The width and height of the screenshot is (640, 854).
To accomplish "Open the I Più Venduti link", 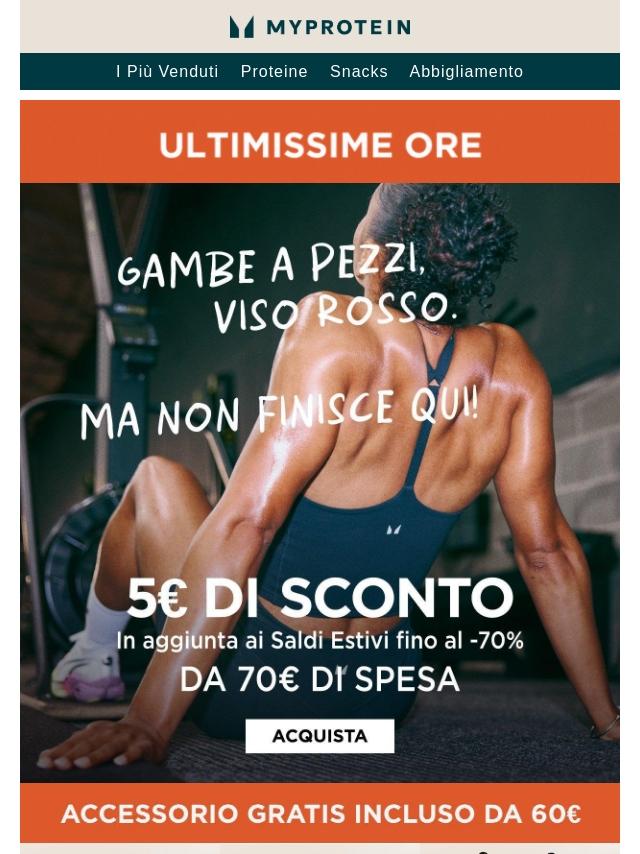I will tap(167, 72).
